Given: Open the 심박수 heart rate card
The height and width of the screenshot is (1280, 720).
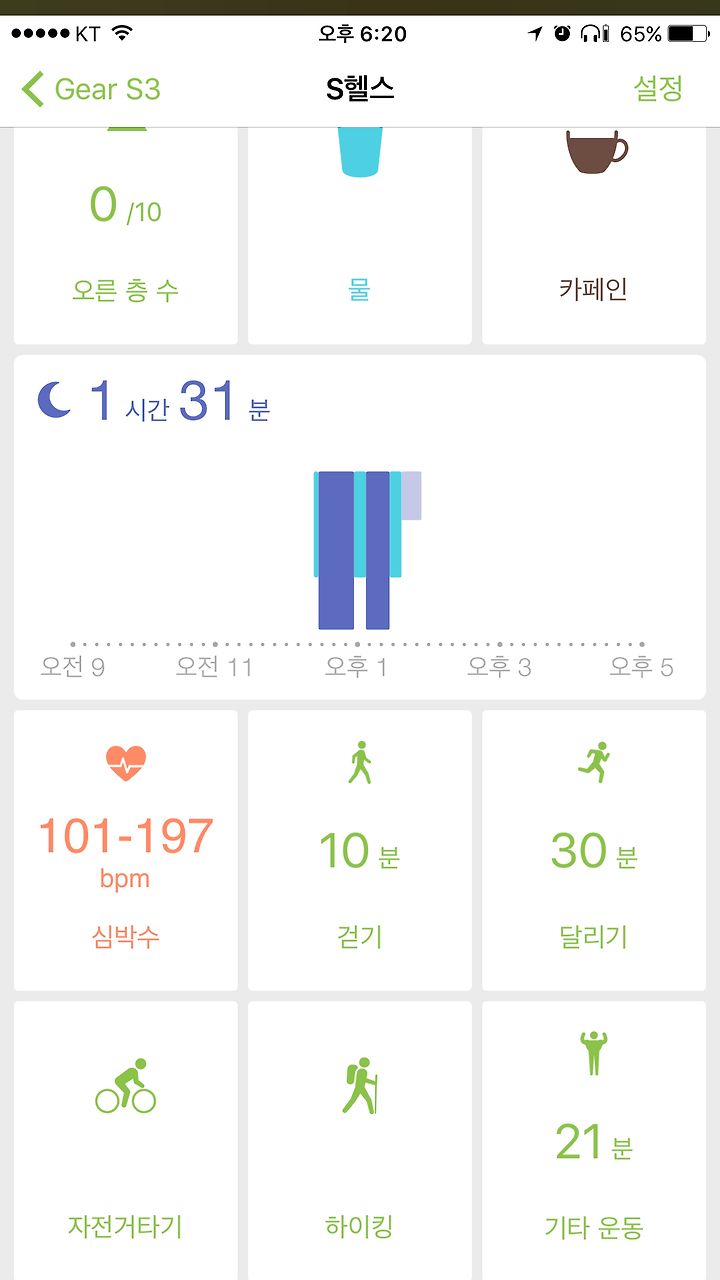Looking at the screenshot, I should [126, 850].
